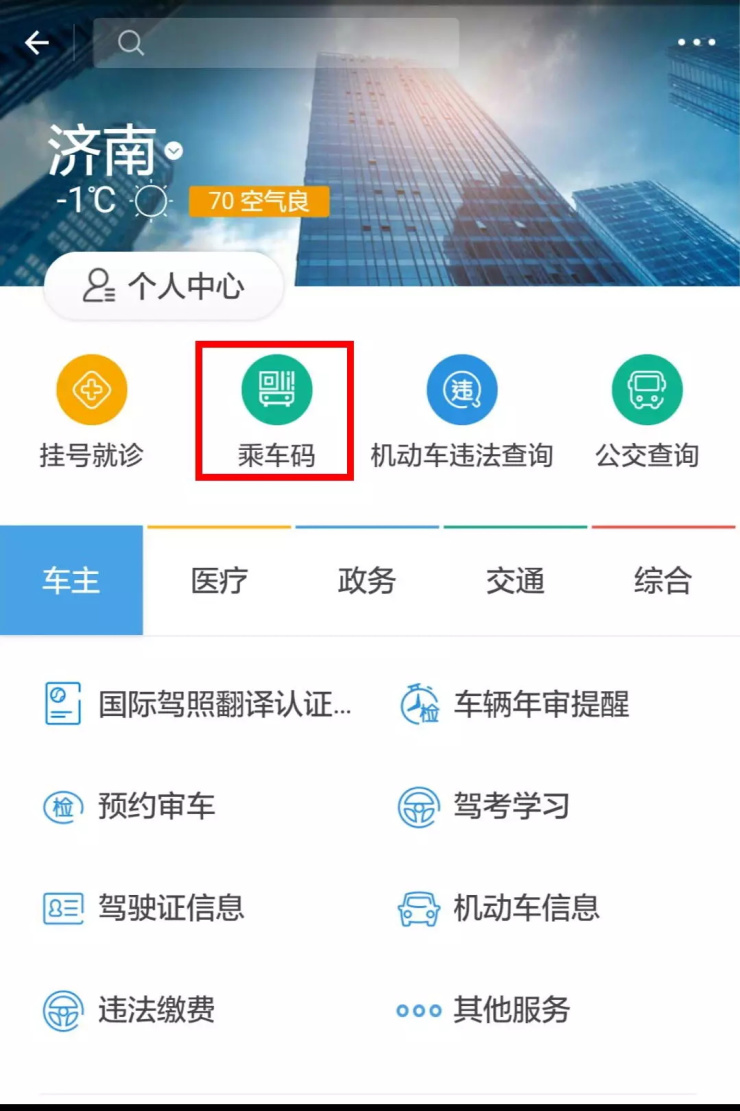Open 车辆年审提醒
The image size is (740, 1111).
click(514, 704)
